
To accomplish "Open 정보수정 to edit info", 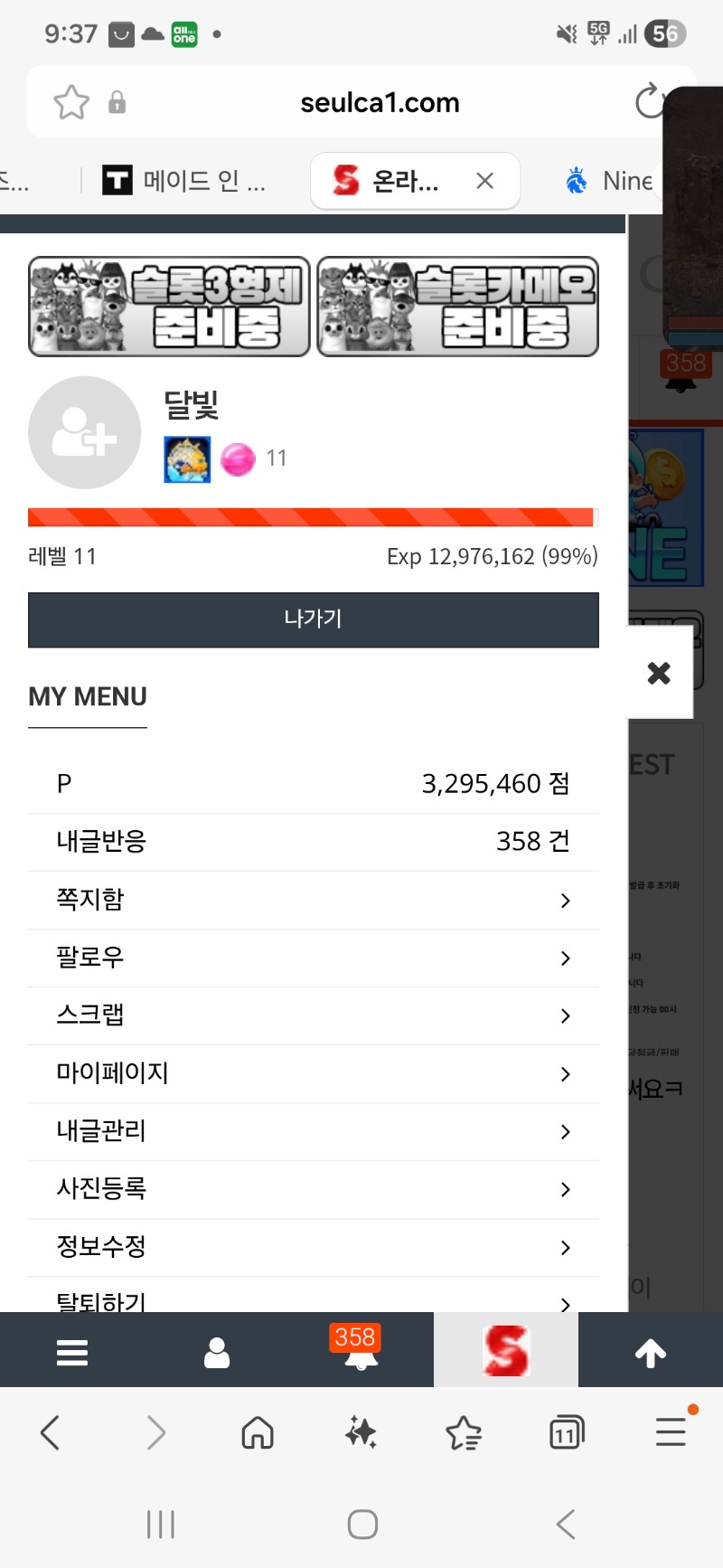I will [x=313, y=1247].
